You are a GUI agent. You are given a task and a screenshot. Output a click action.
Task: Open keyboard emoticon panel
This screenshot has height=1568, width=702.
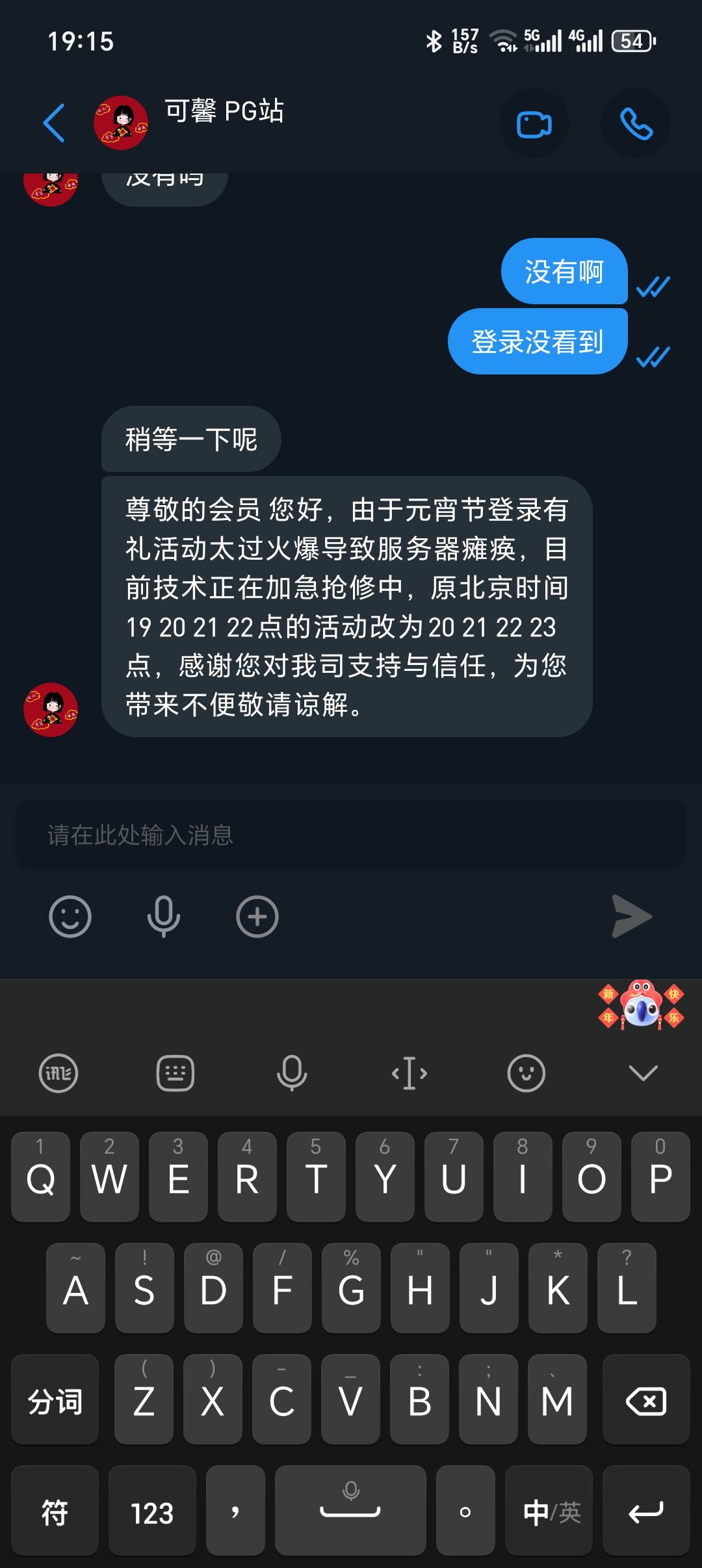[x=526, y=1073]
